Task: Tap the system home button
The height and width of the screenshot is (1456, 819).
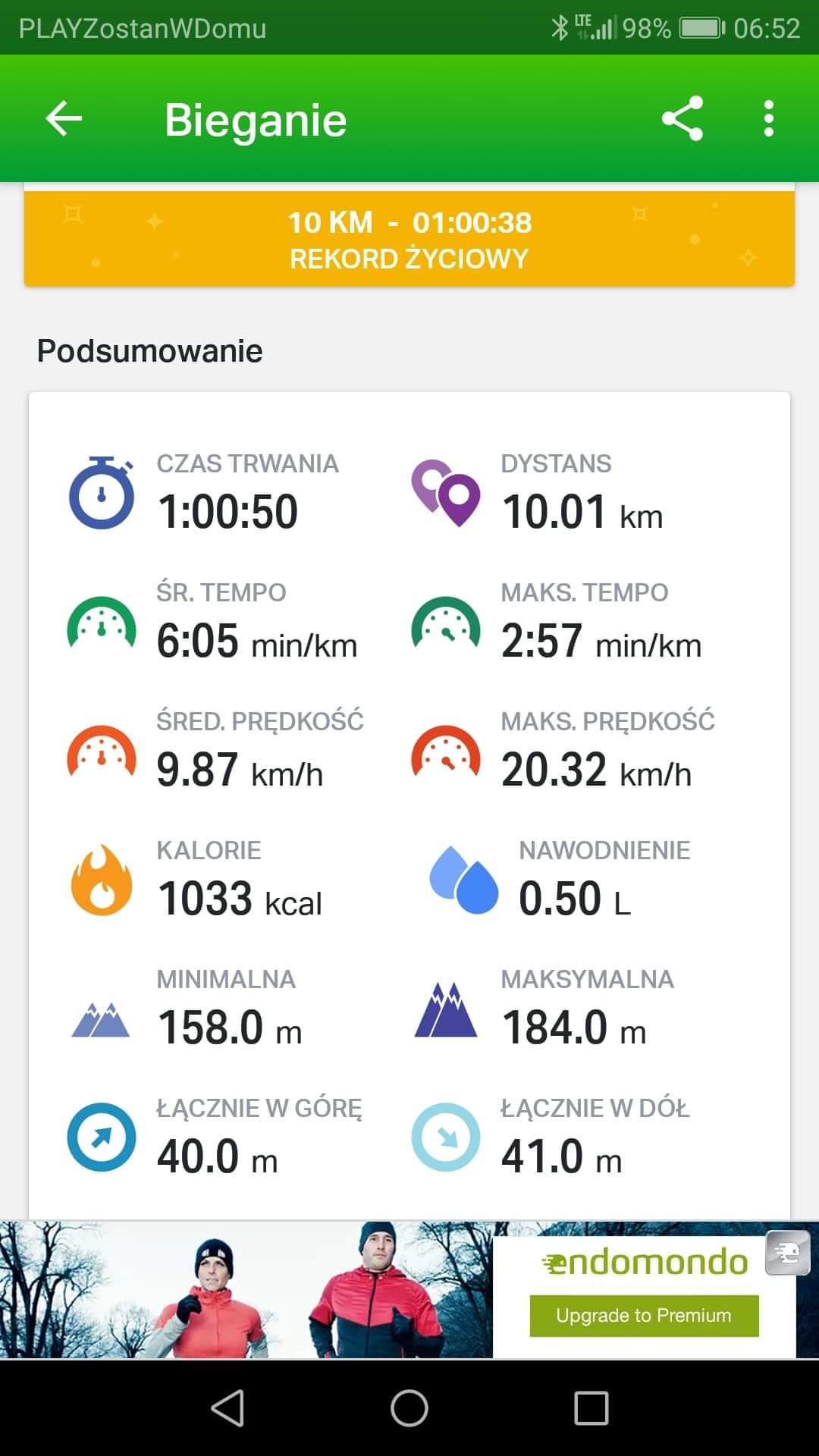Action: click(x=409, y=1408)
